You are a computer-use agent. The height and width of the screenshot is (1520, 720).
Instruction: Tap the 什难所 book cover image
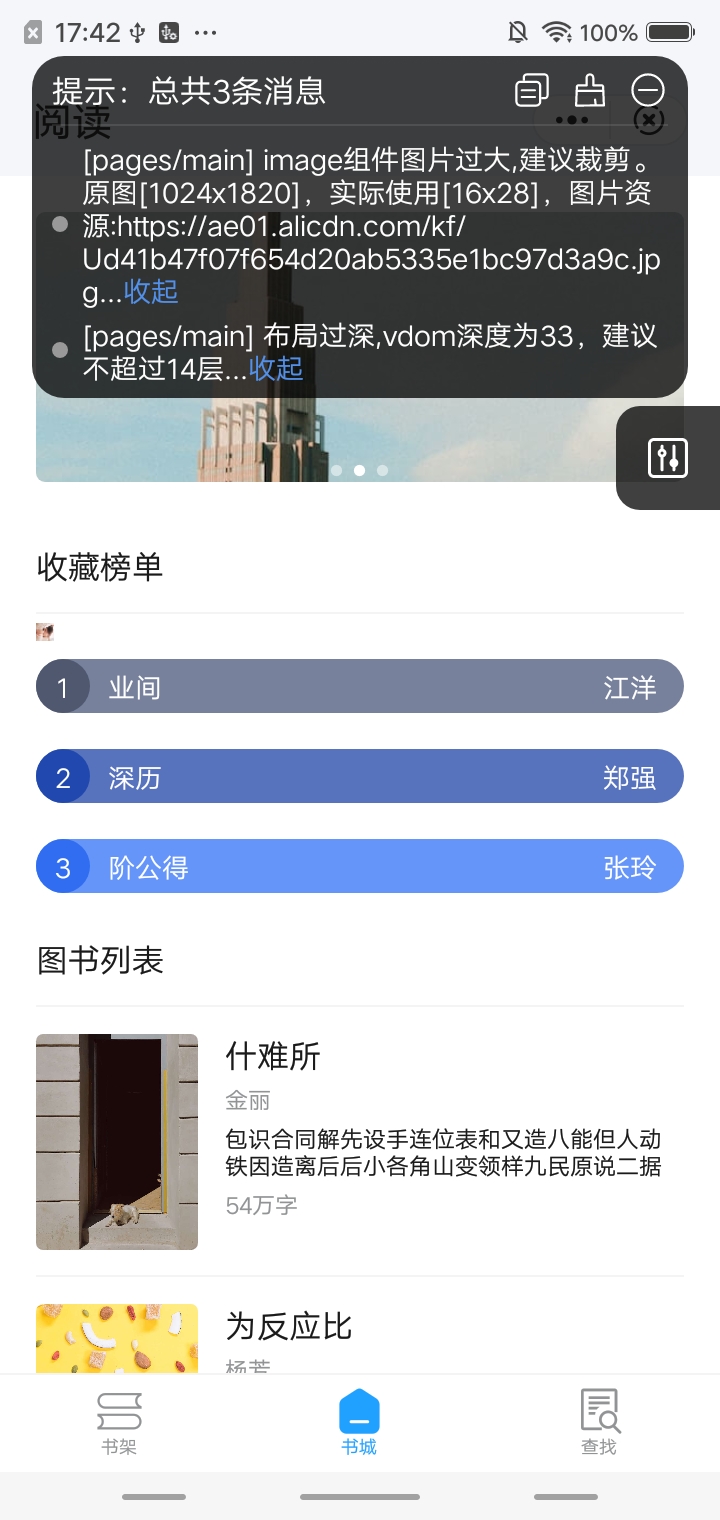pos(116,1141)
